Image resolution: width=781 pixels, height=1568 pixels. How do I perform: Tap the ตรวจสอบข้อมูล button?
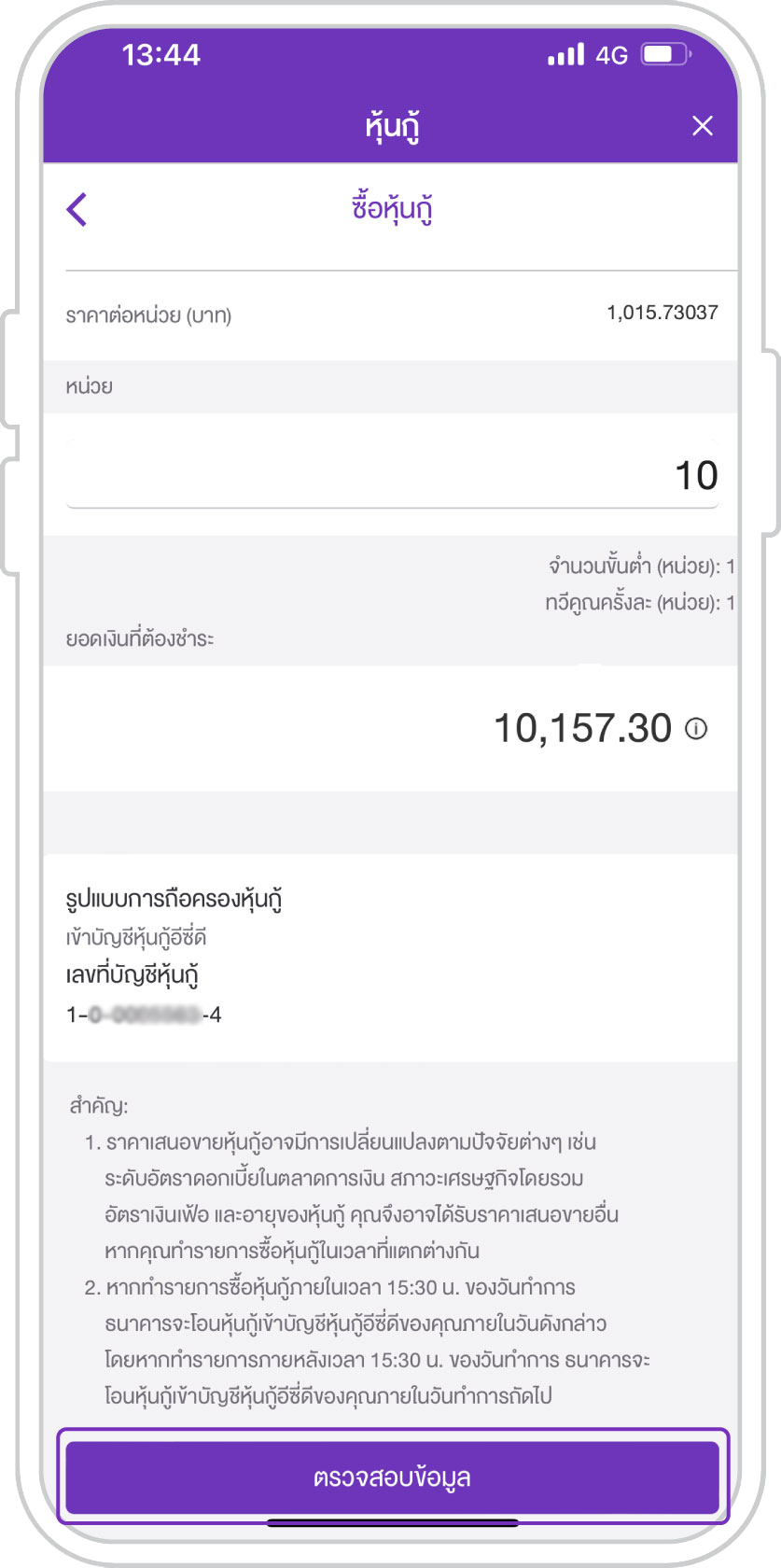click(392, 1477)
